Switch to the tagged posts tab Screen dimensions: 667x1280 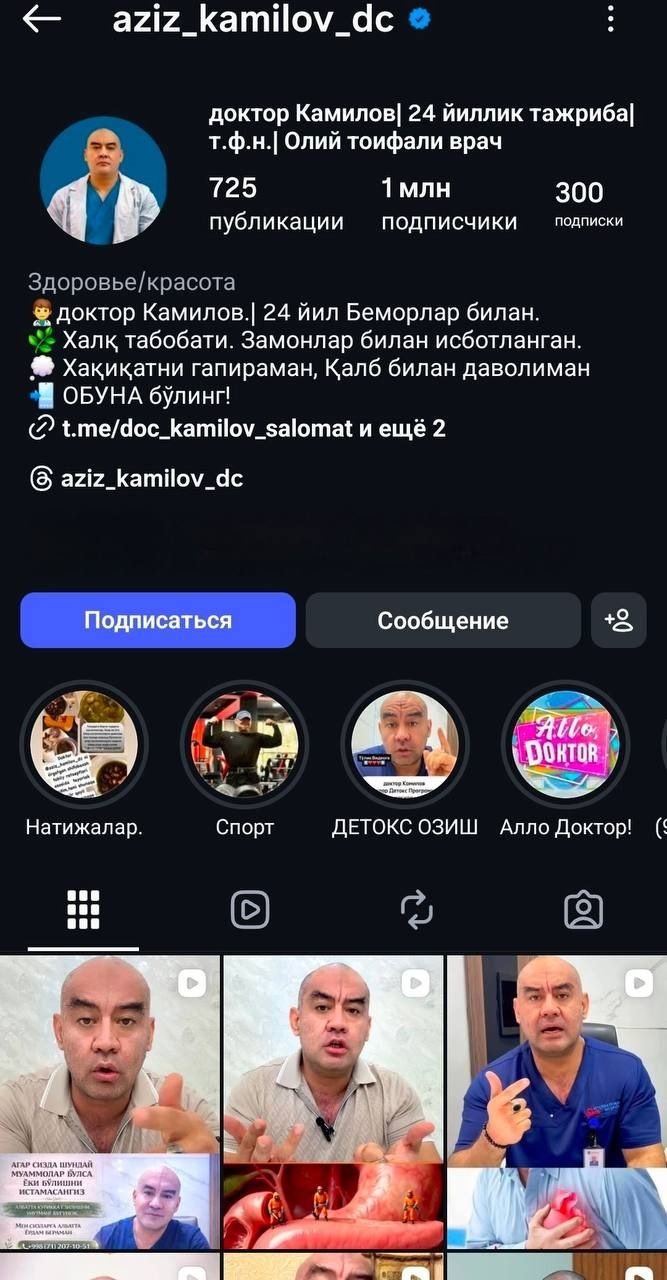click(583, 909)
